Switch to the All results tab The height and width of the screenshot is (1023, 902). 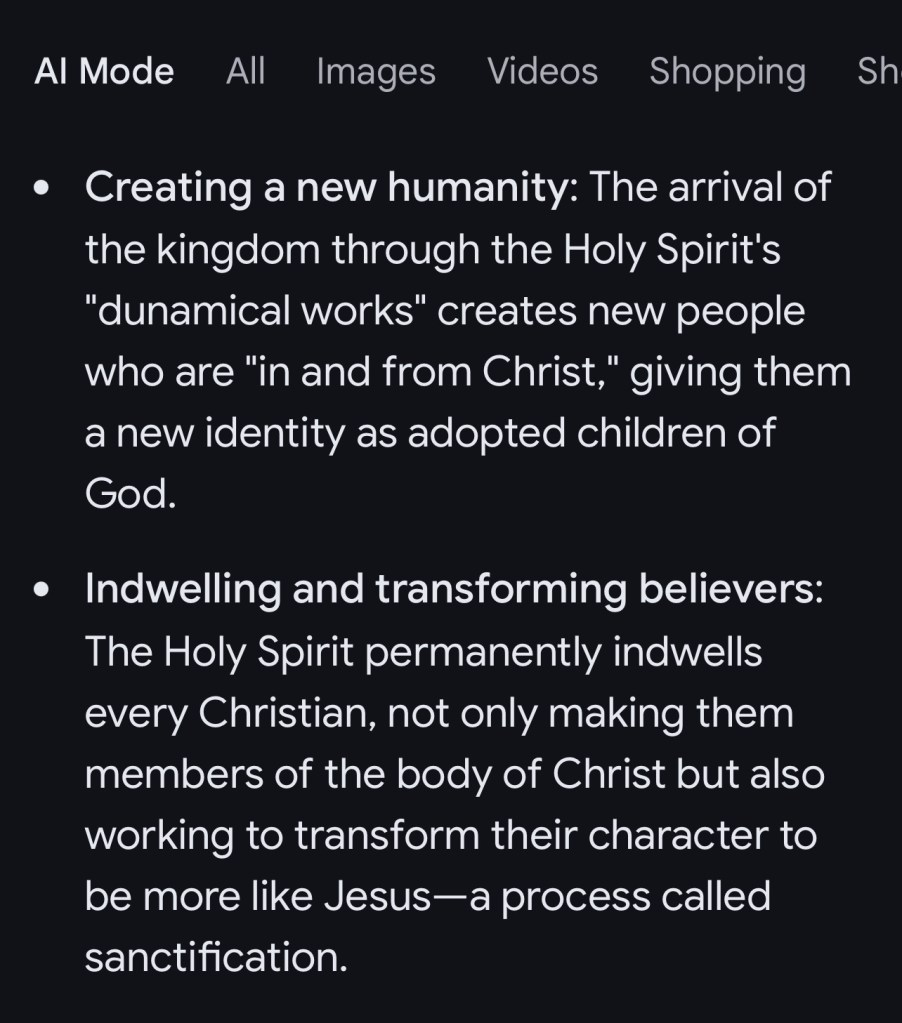(245, 72)
